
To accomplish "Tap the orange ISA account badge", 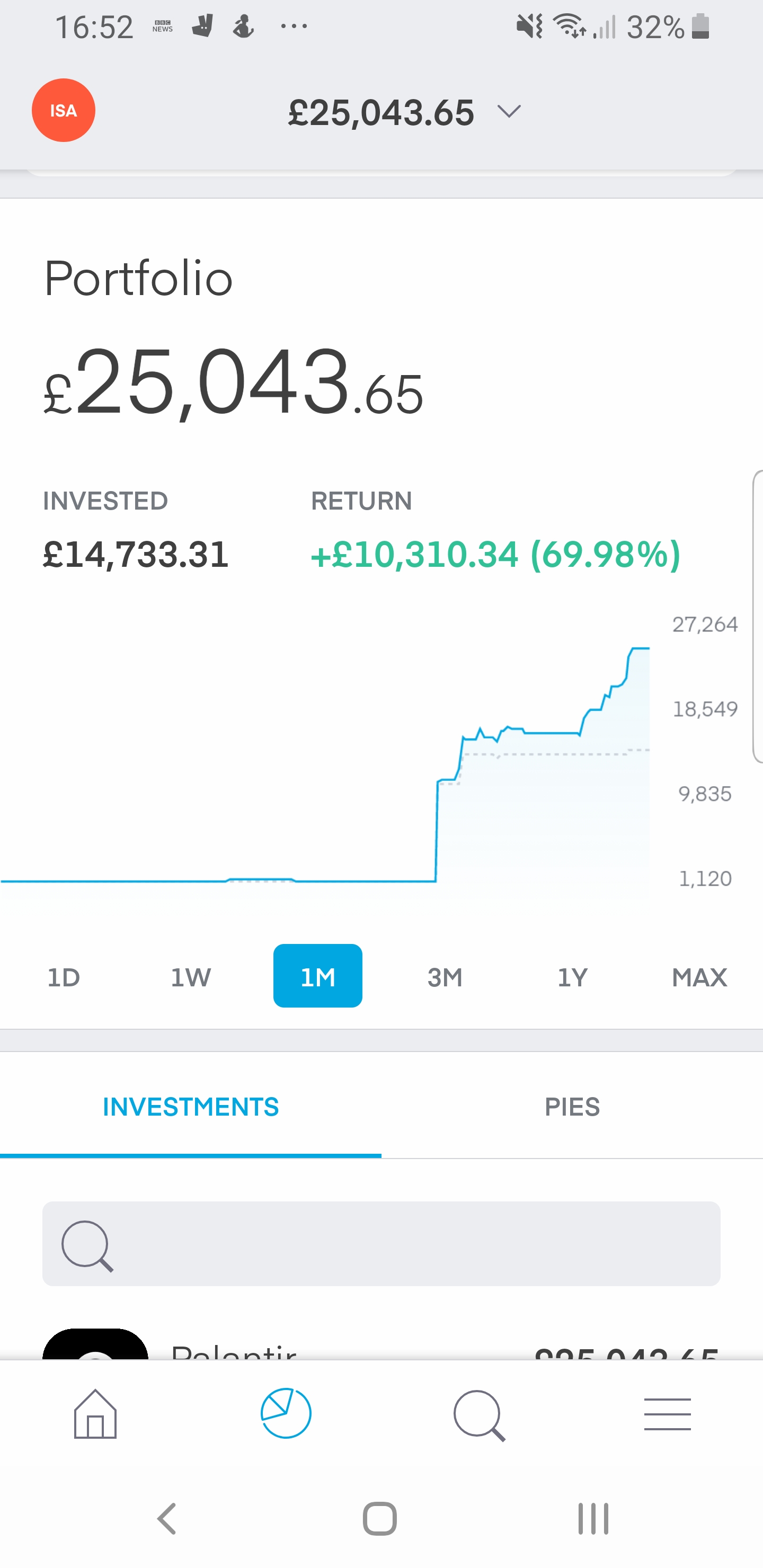I will click(x=64, y=111).
